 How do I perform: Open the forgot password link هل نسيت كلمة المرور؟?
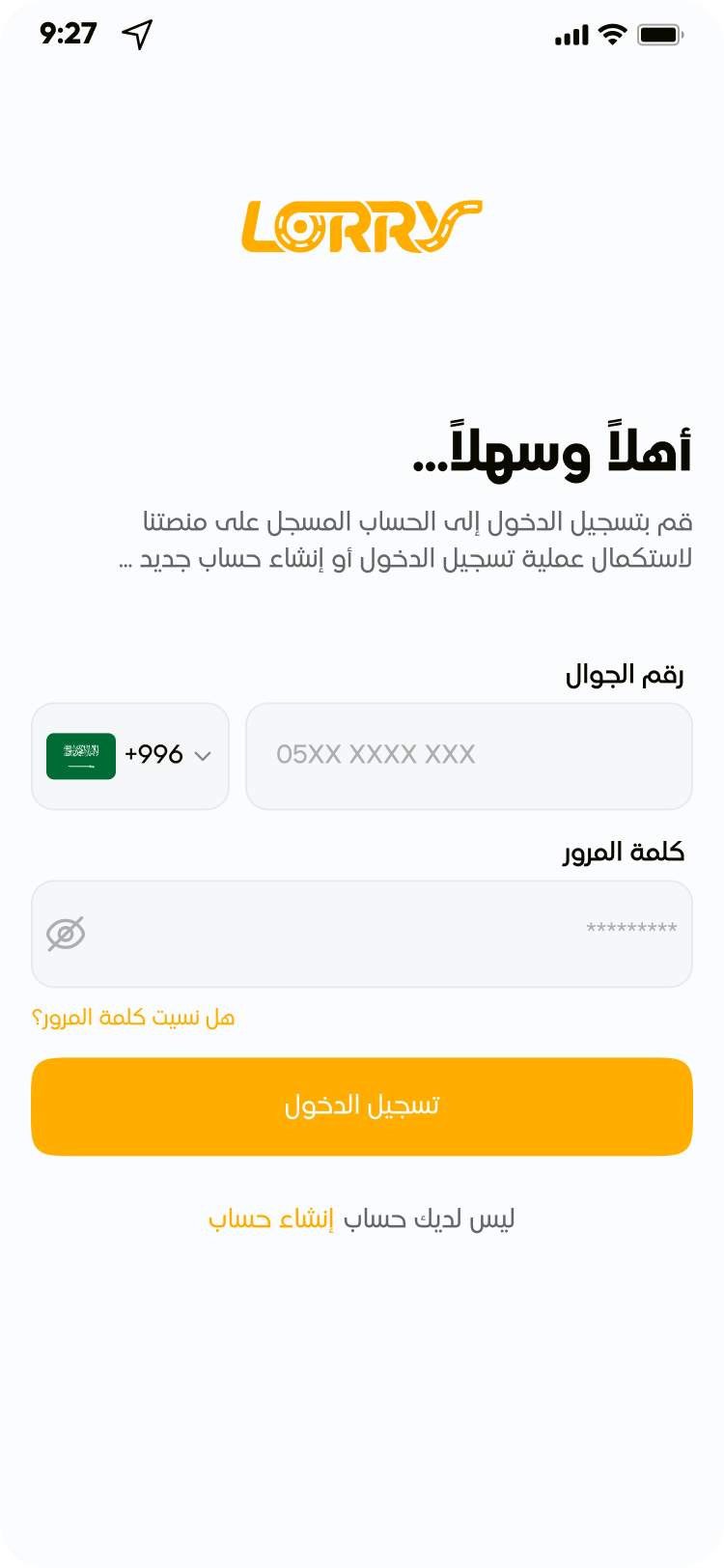133,1017
